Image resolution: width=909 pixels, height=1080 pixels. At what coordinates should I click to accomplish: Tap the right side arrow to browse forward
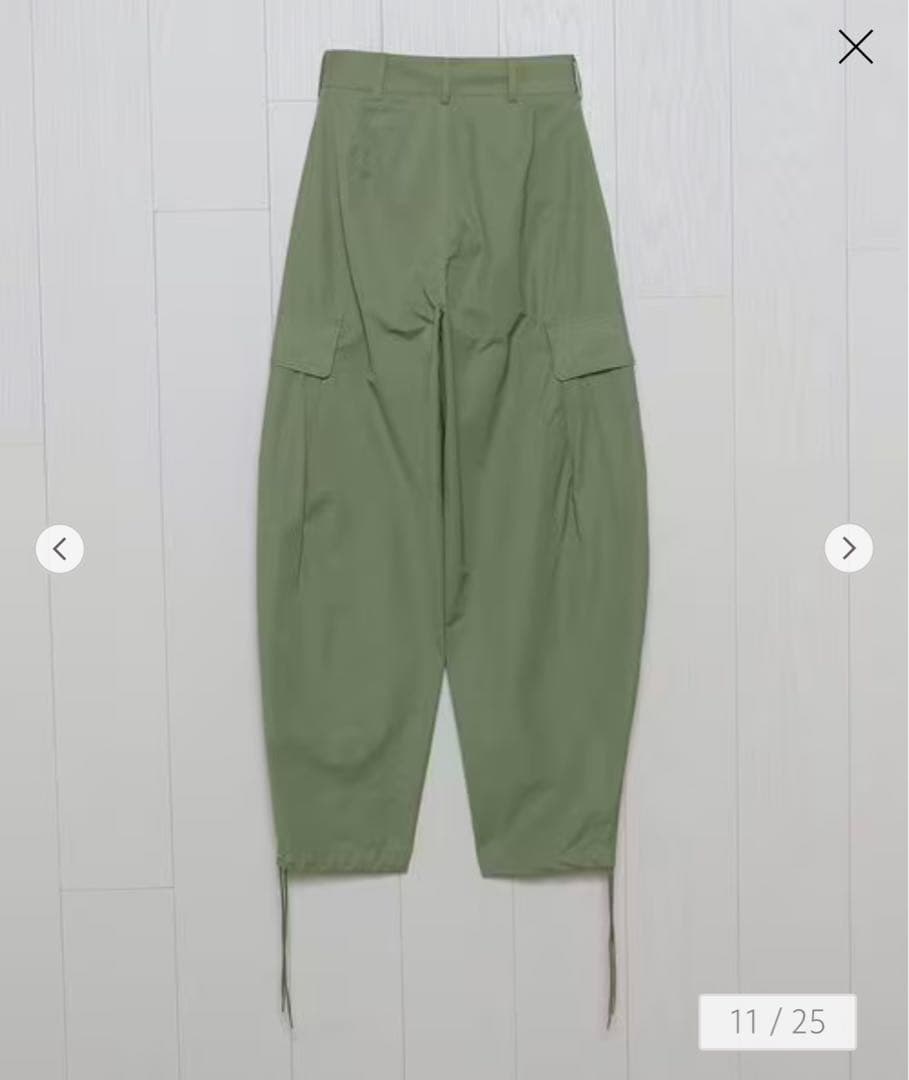(x=849, y=547)
